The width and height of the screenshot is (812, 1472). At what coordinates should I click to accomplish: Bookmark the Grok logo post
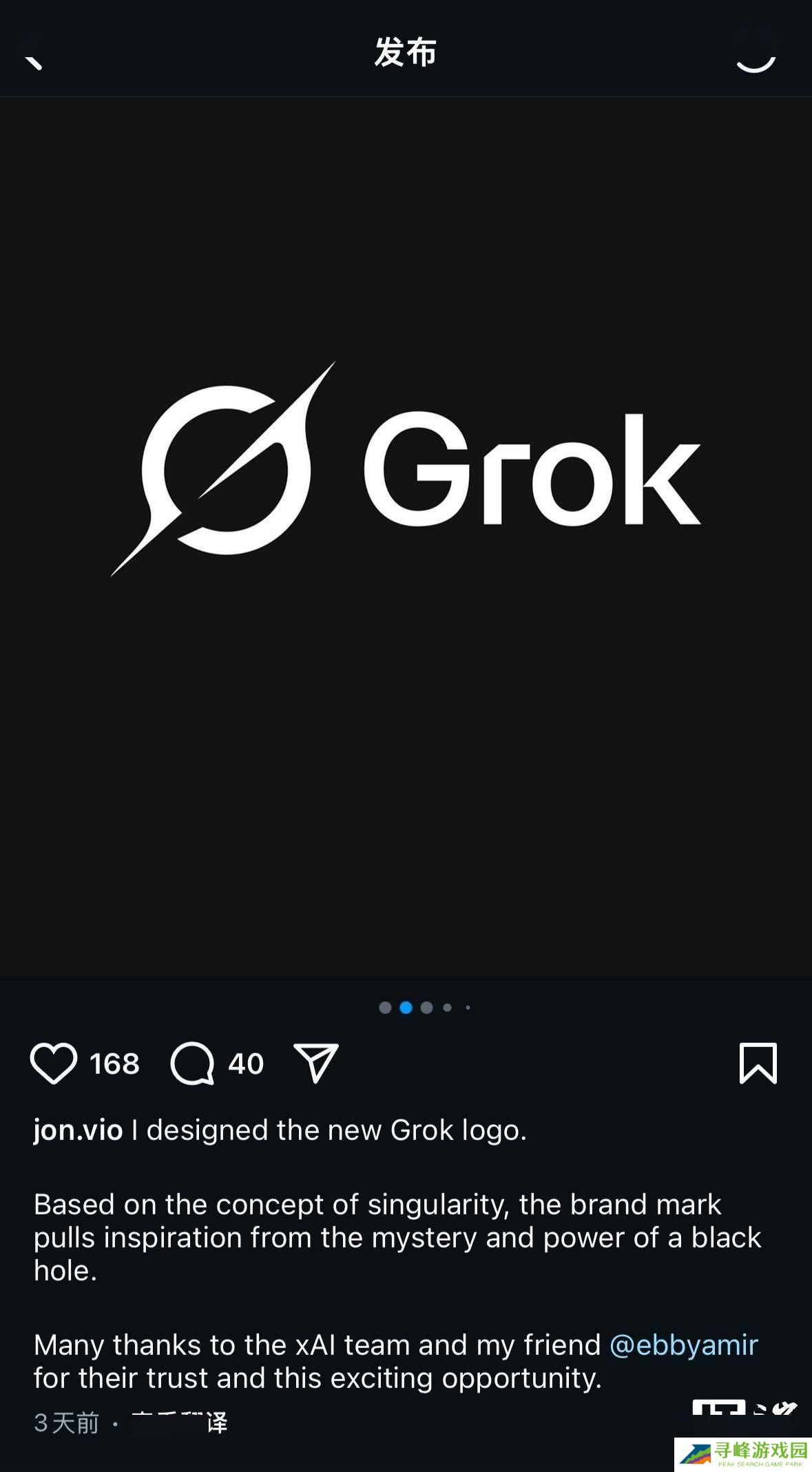[758, 1063]
